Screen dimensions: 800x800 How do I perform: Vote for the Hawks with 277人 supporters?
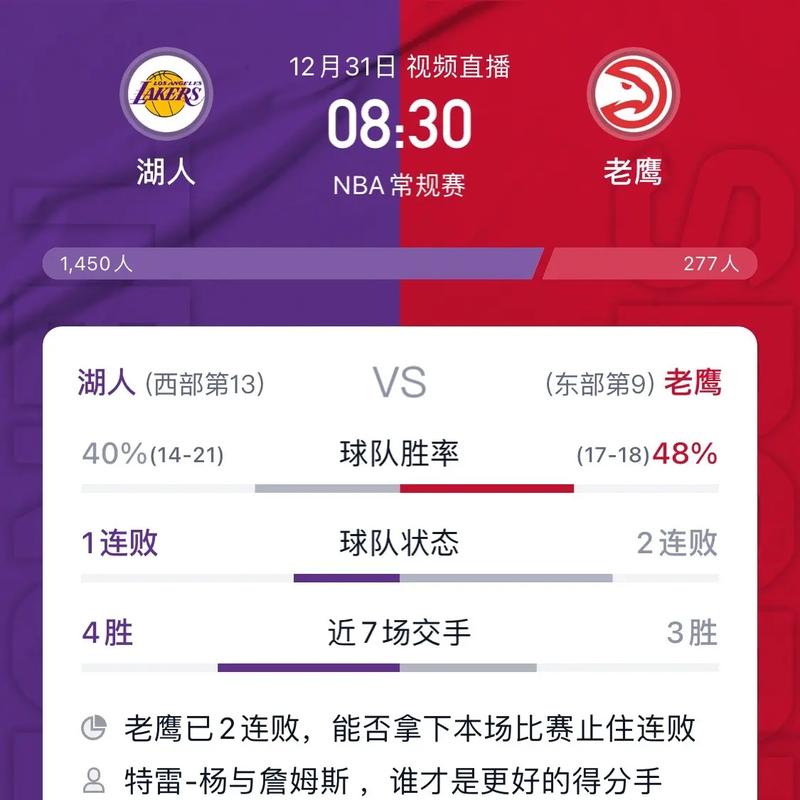pyautogui.click(x=650, y=264)
